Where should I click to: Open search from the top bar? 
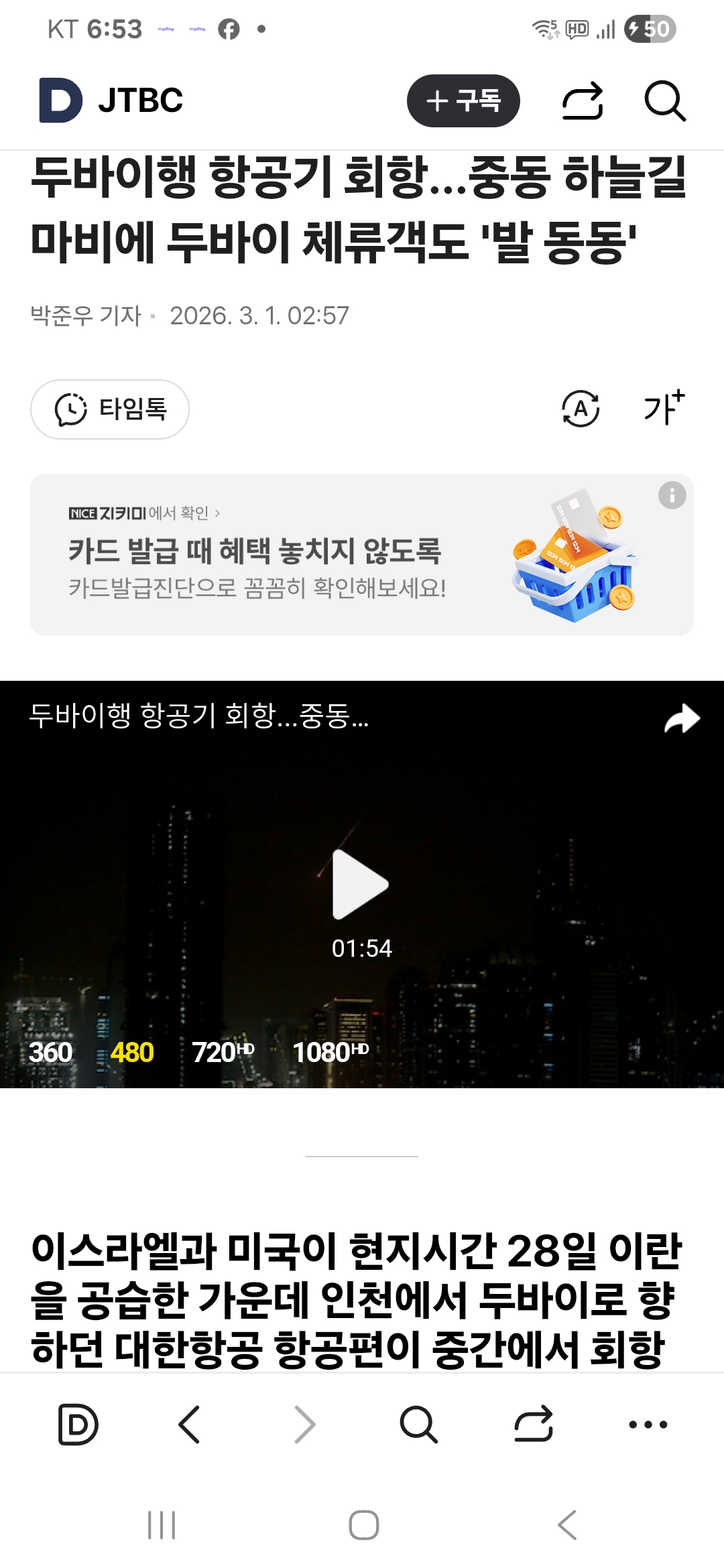tap(664, 101)
